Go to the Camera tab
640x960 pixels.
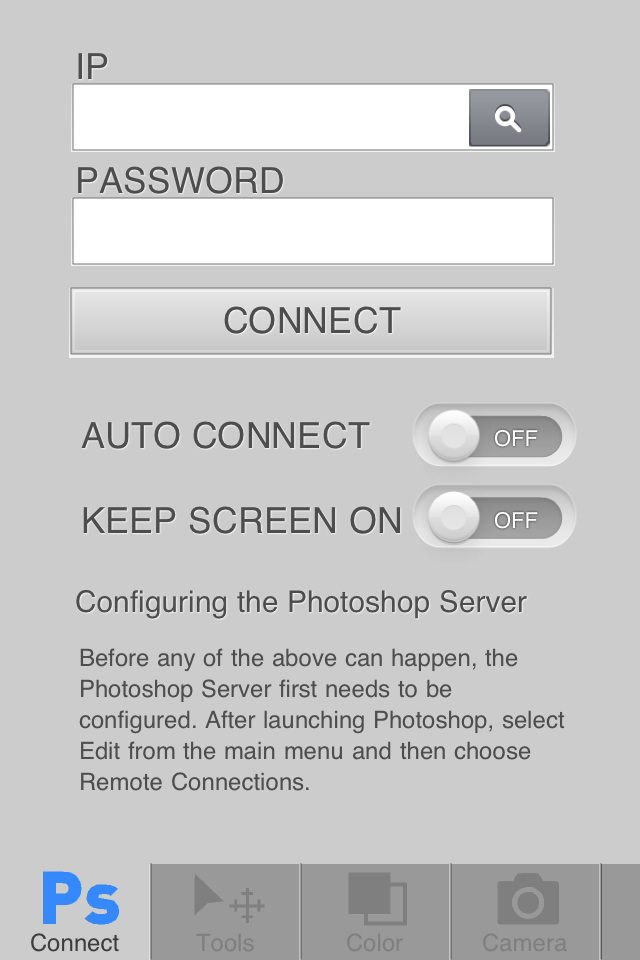pyautogui.click(x=525, y=912)
